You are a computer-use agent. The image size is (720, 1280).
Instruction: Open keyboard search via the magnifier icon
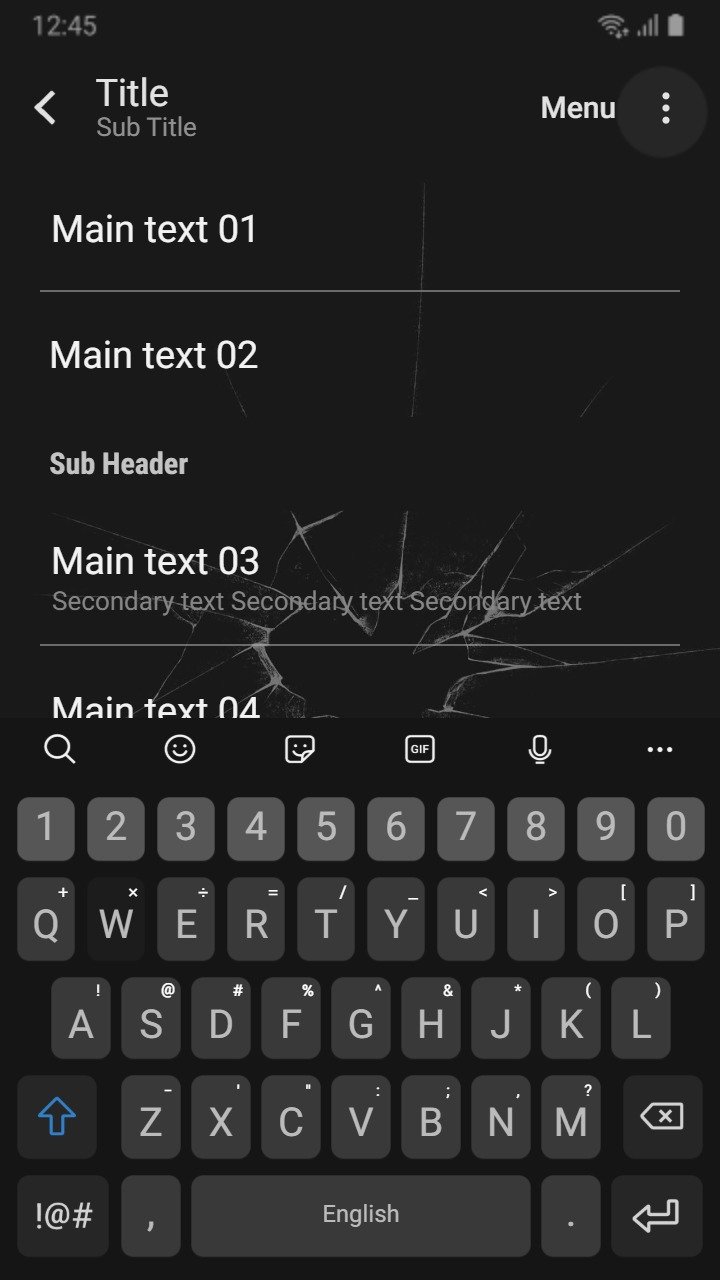click(x=60, y=749)
